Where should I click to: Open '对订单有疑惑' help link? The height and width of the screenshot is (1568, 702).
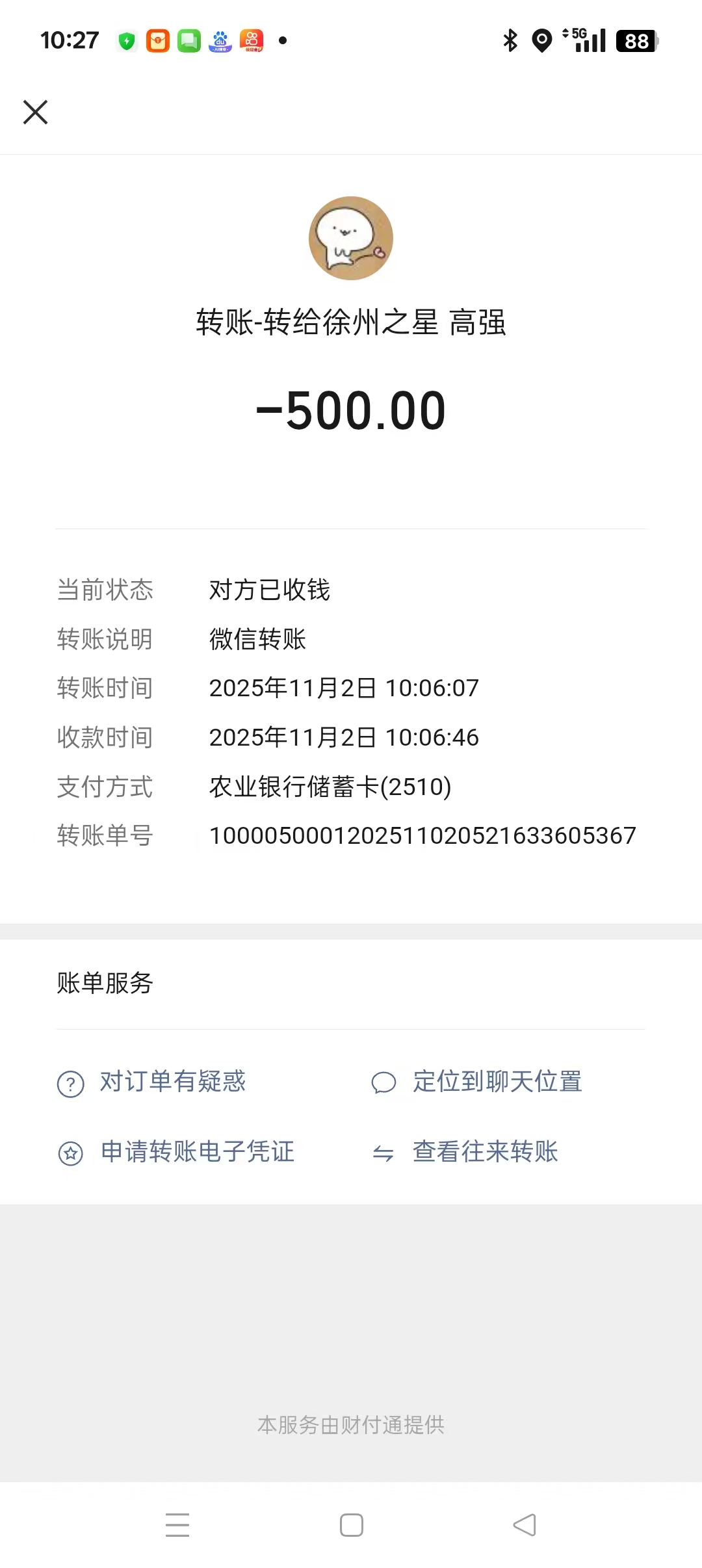pyautogui.click(x=172, y=1082)
